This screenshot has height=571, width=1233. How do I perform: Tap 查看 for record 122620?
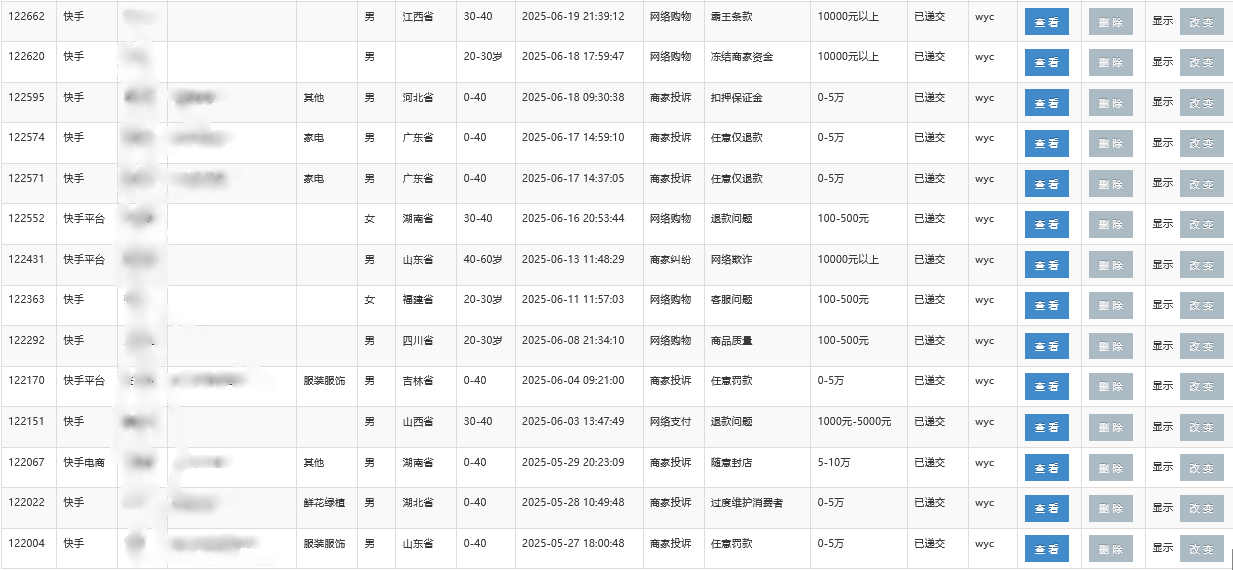[1046, 63]
